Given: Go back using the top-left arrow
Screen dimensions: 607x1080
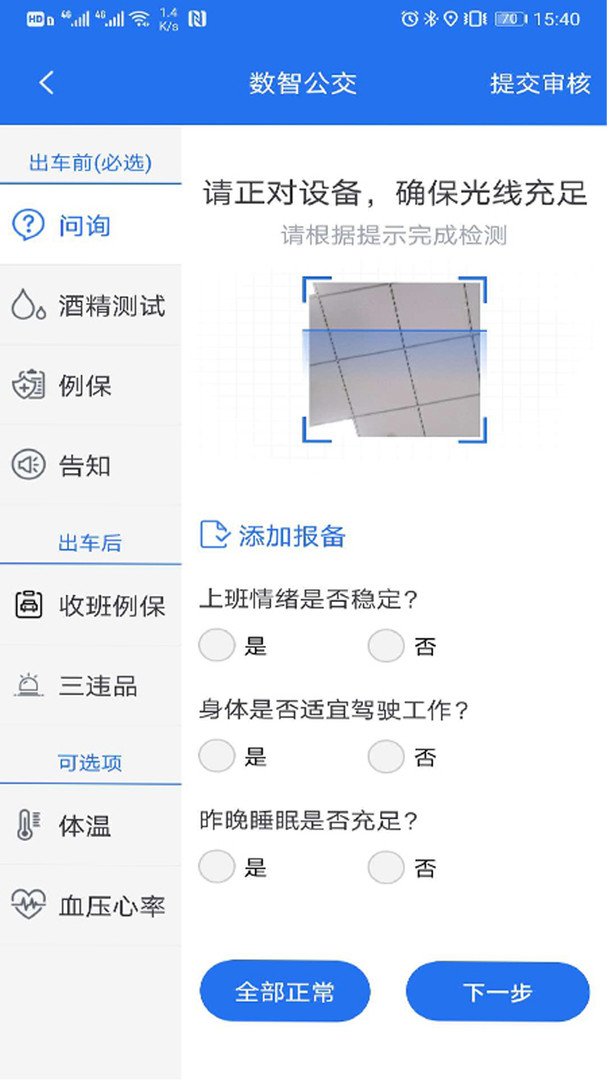Looking at the screenshot, I should pyautogui.click(x=46, y=83).
